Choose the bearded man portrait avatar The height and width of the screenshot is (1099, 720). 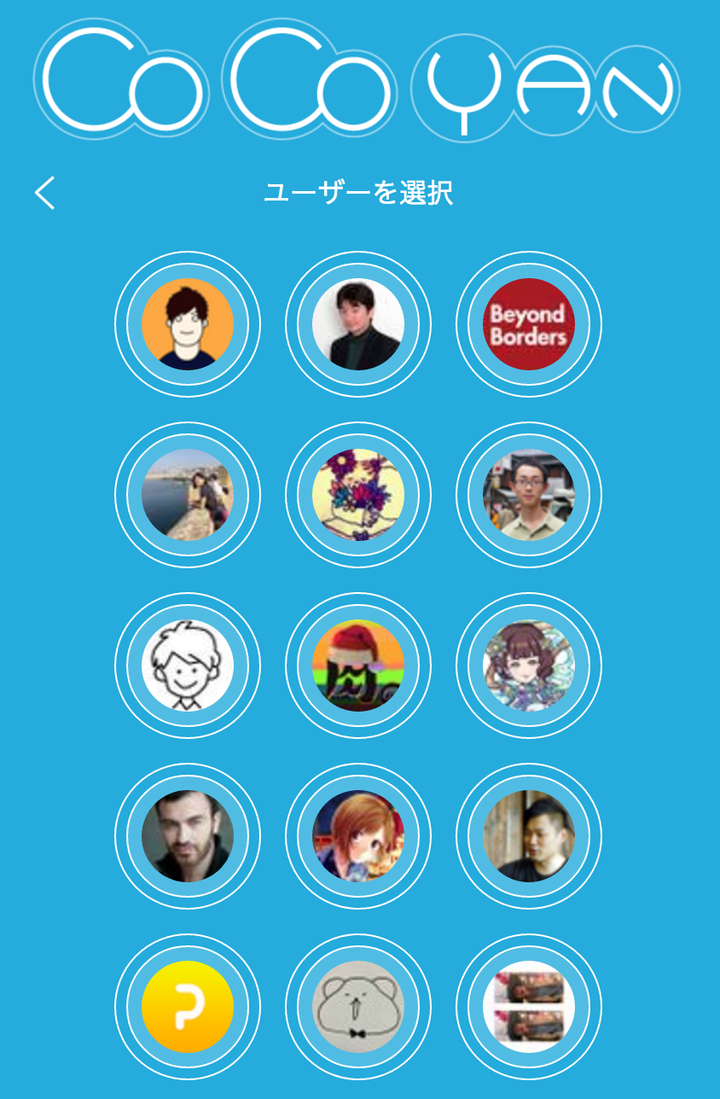click(x=188, y=836)
